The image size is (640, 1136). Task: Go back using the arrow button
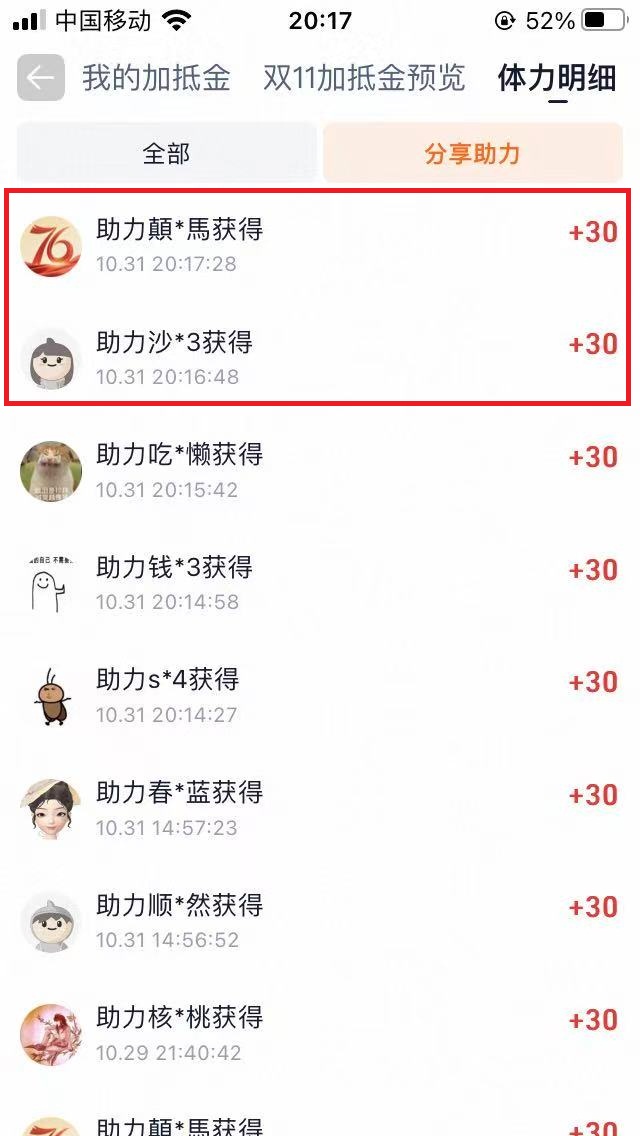(x=41, y=78)
